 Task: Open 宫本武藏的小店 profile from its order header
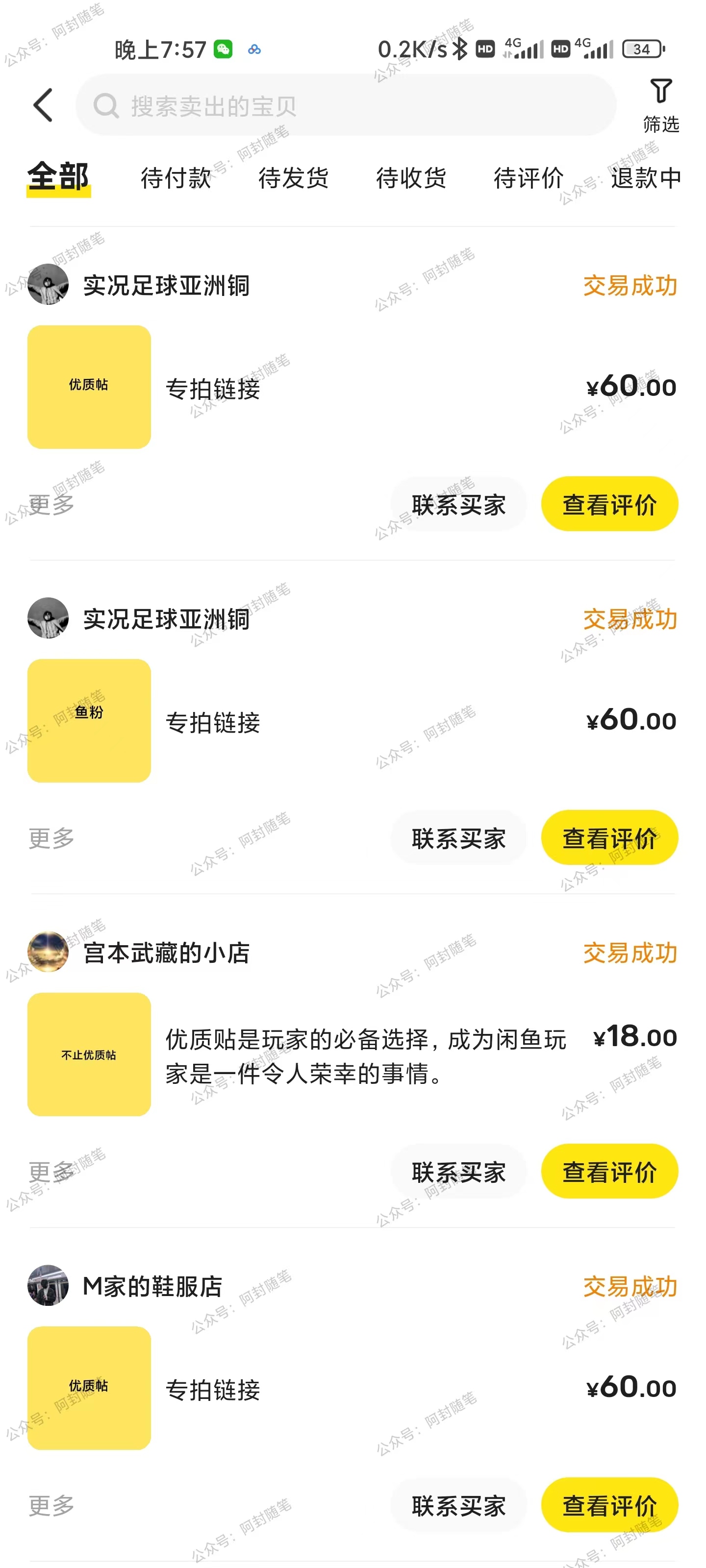pyautogui.click(x=166, y=953)
